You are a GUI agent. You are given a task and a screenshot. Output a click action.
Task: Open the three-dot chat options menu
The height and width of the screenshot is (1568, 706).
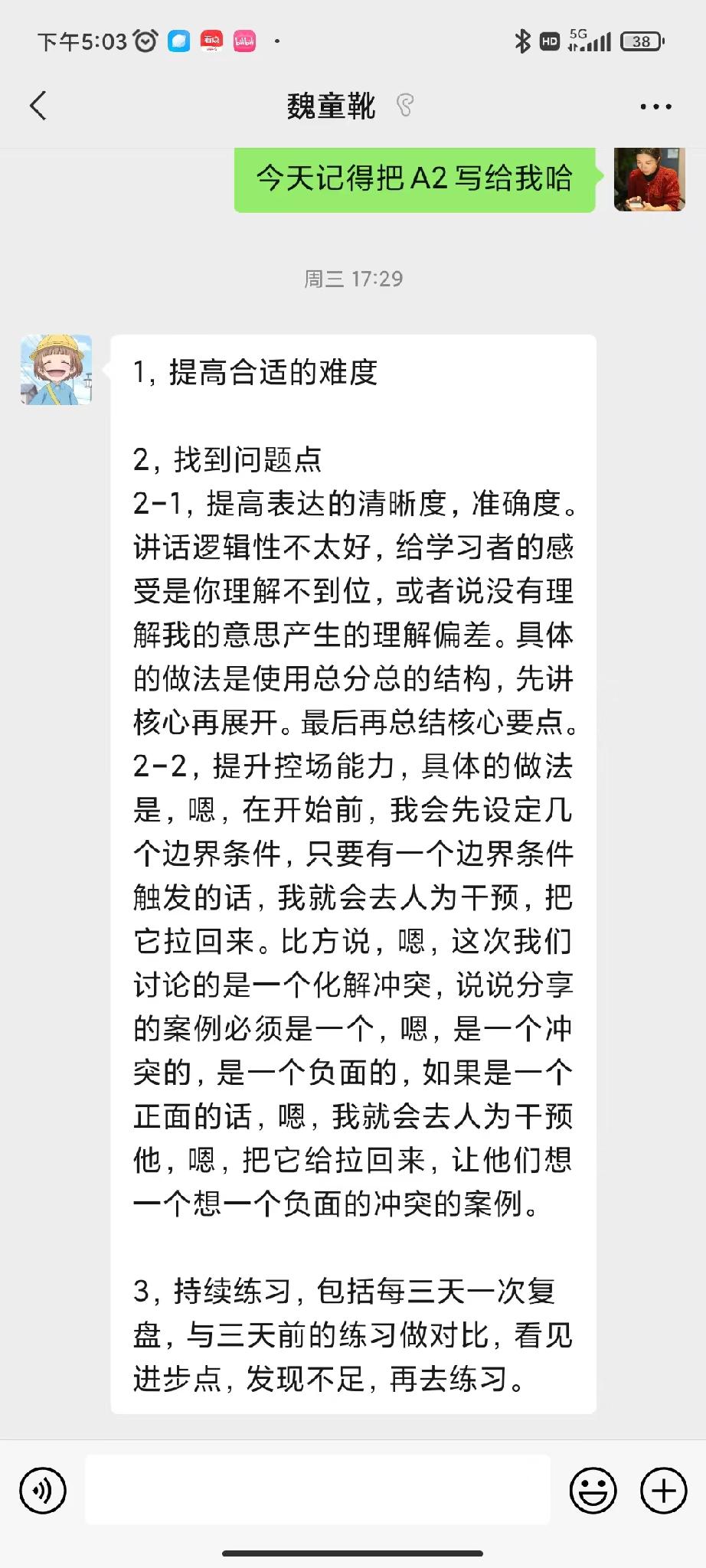click(x=655, y=106)
